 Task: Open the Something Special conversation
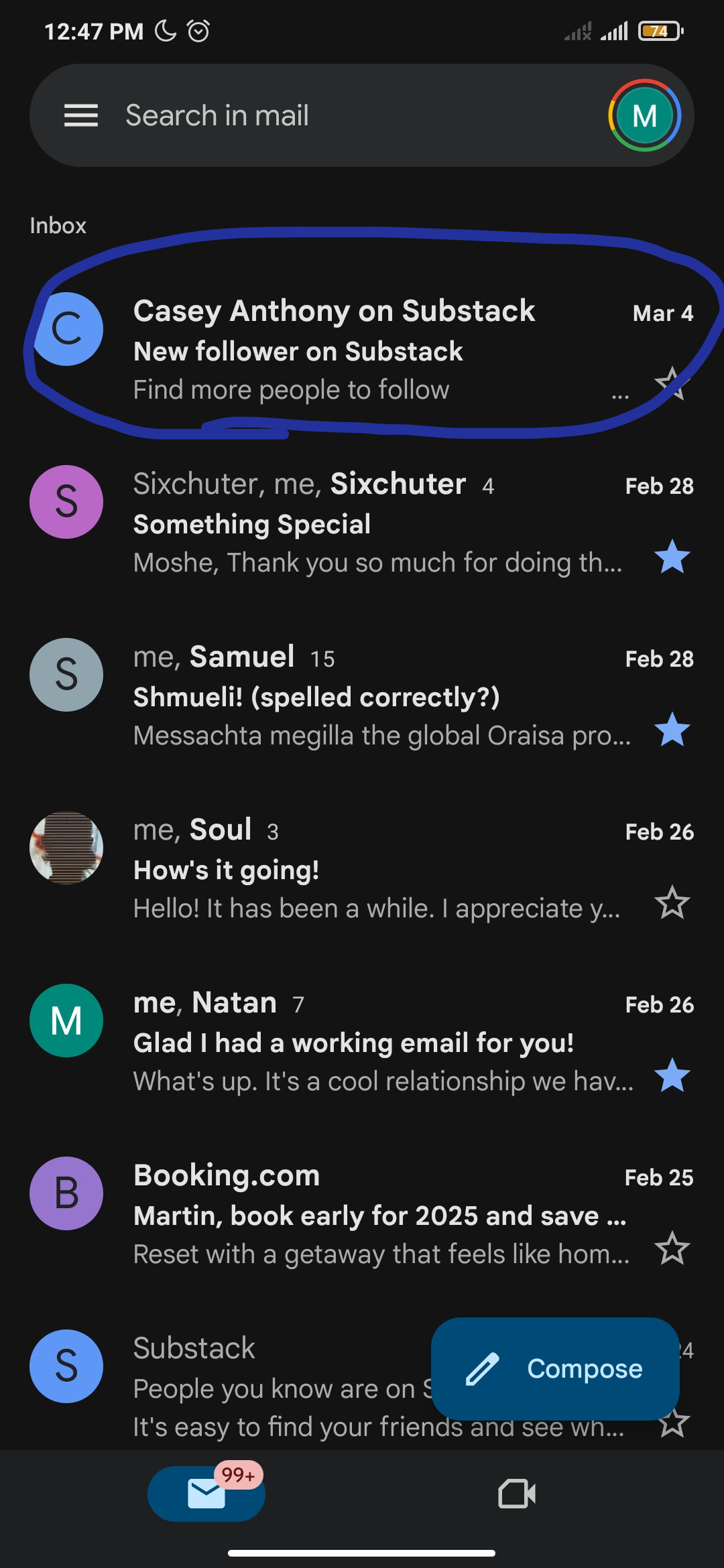[x=362, y=522]
